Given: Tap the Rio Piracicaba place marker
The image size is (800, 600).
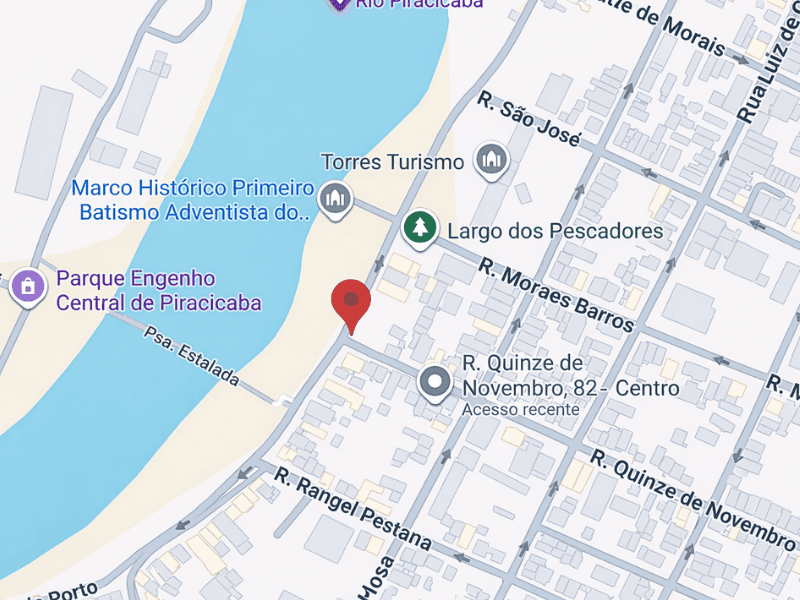Looking at the screenshot, I should (339, 4).
